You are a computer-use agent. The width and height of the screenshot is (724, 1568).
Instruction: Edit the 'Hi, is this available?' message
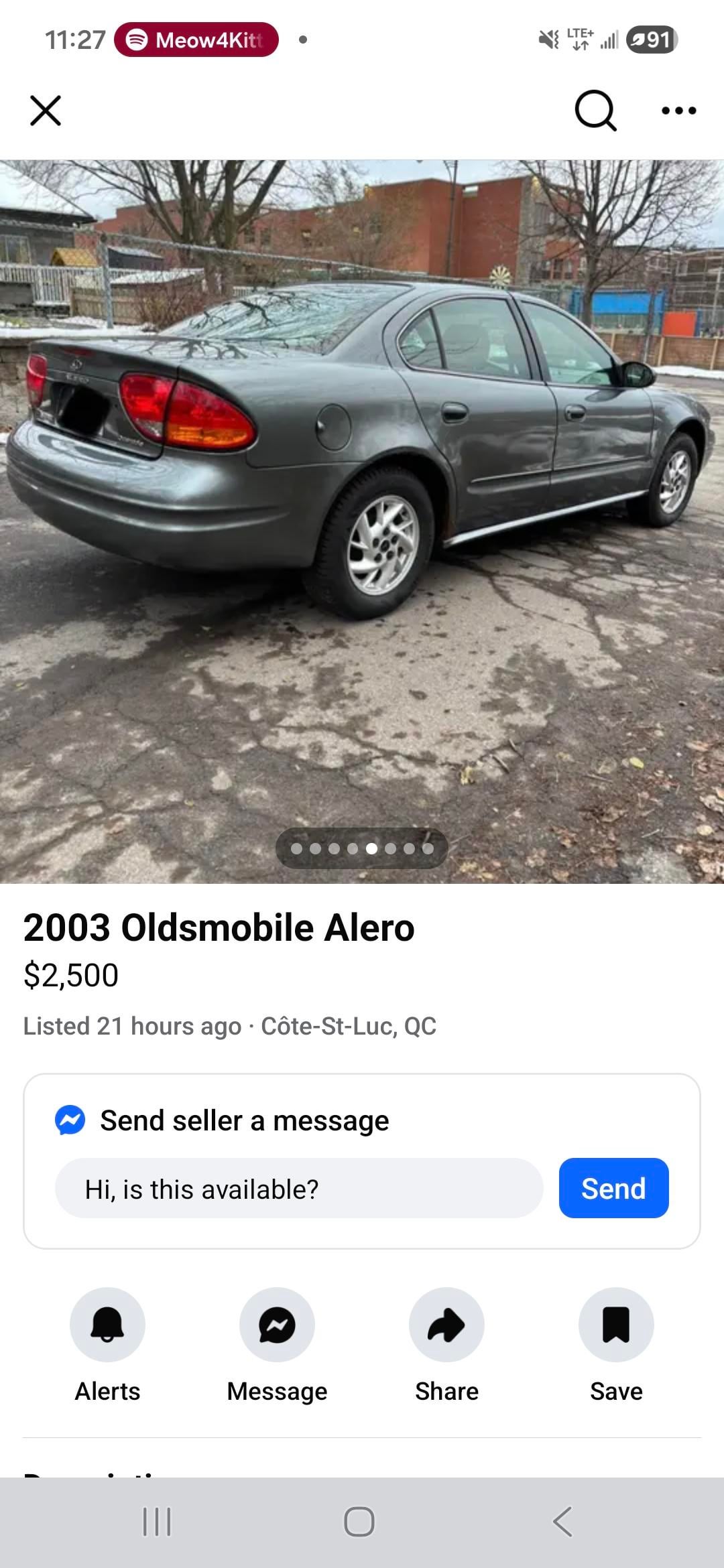click(298, 1189)
